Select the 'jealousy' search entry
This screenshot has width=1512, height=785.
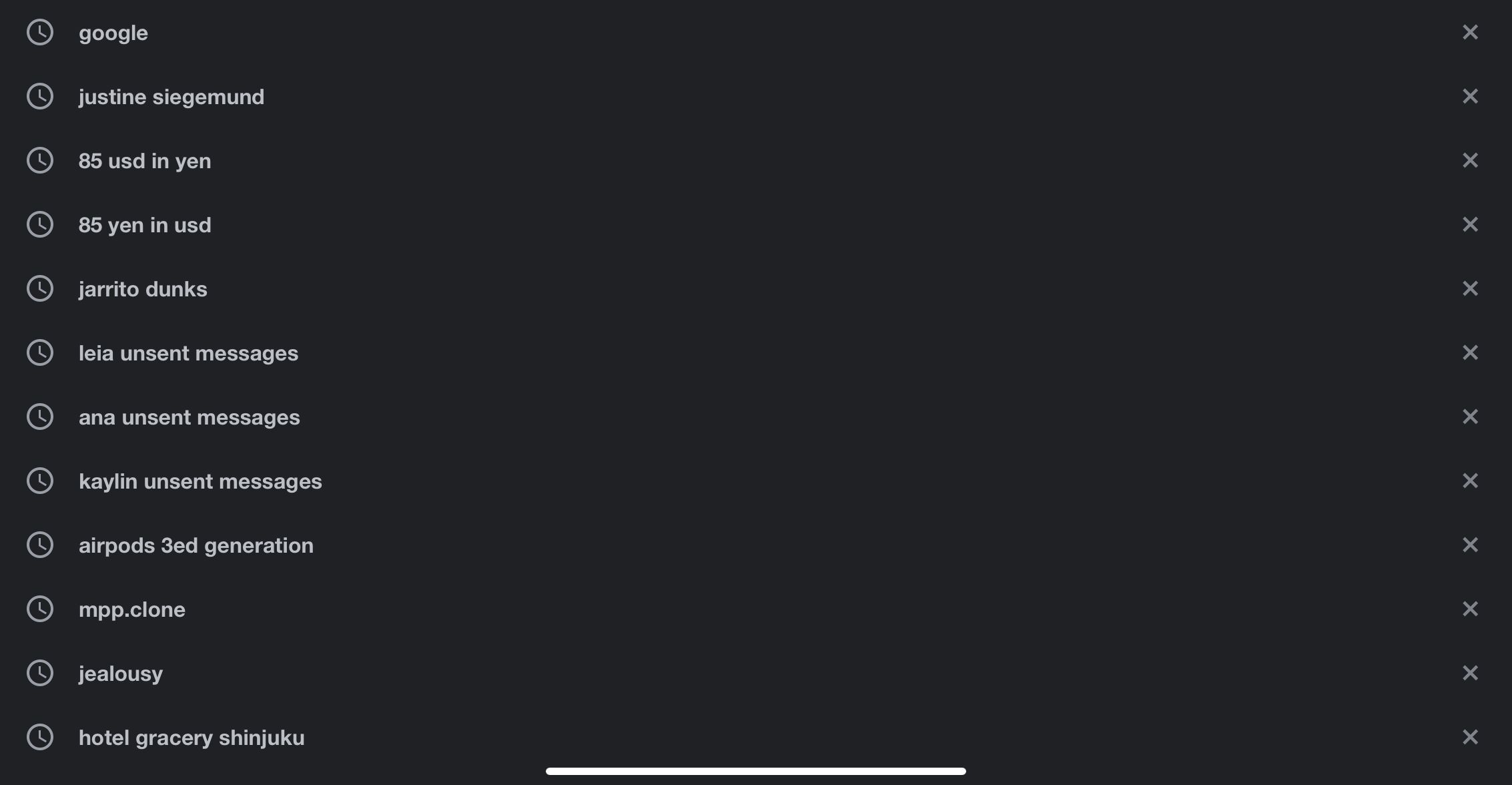[x=121, y=674]
